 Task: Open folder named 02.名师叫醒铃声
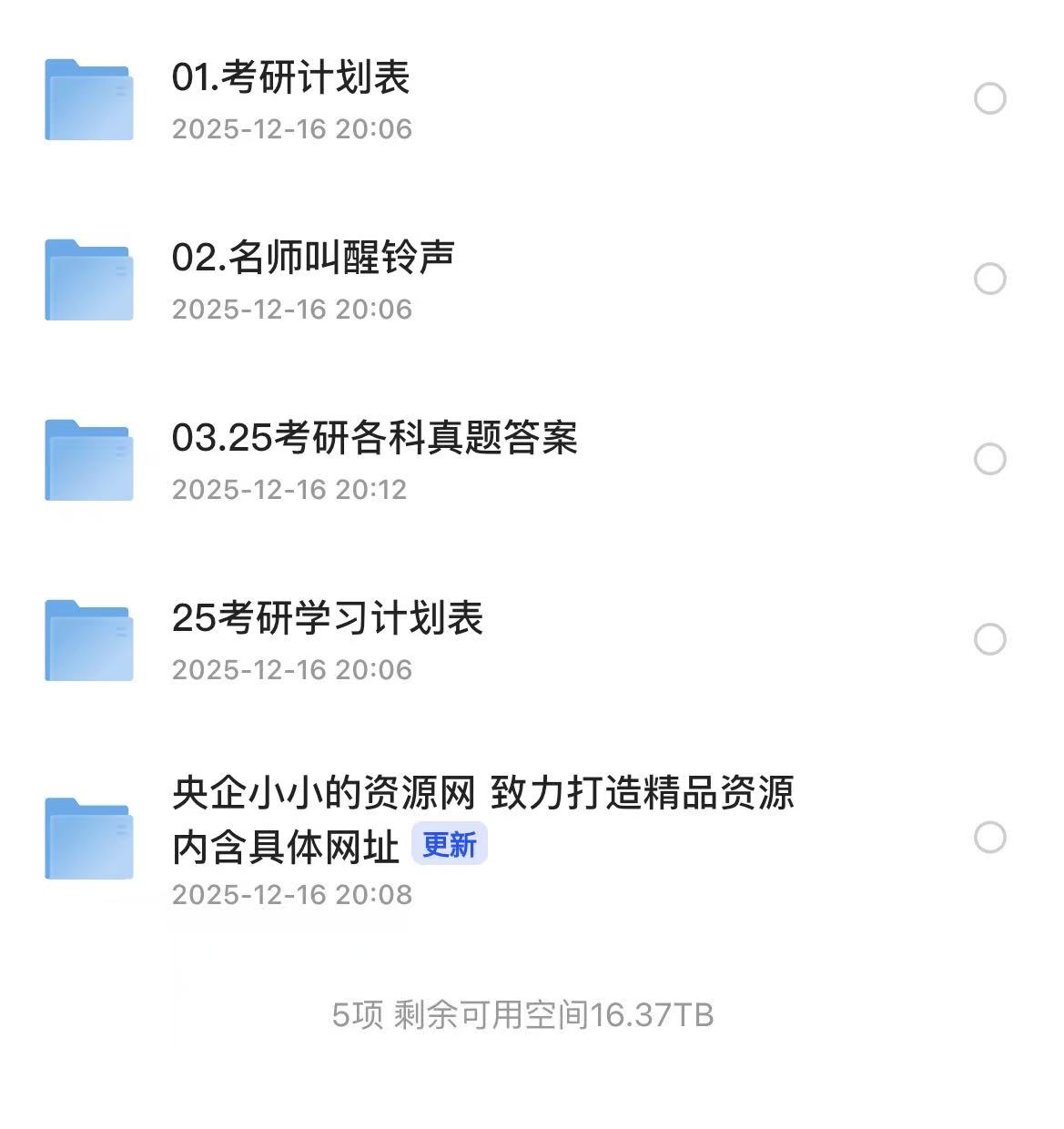[317, 258]
